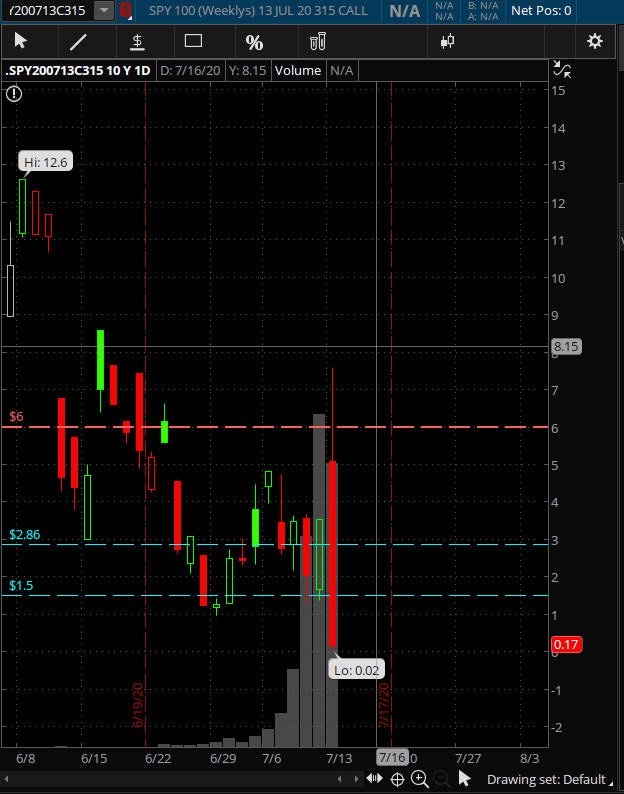This screenshot has height=794, width=624.
Task: Open chart settings gear
Action: pyautogui.click(x=595, y=42)
